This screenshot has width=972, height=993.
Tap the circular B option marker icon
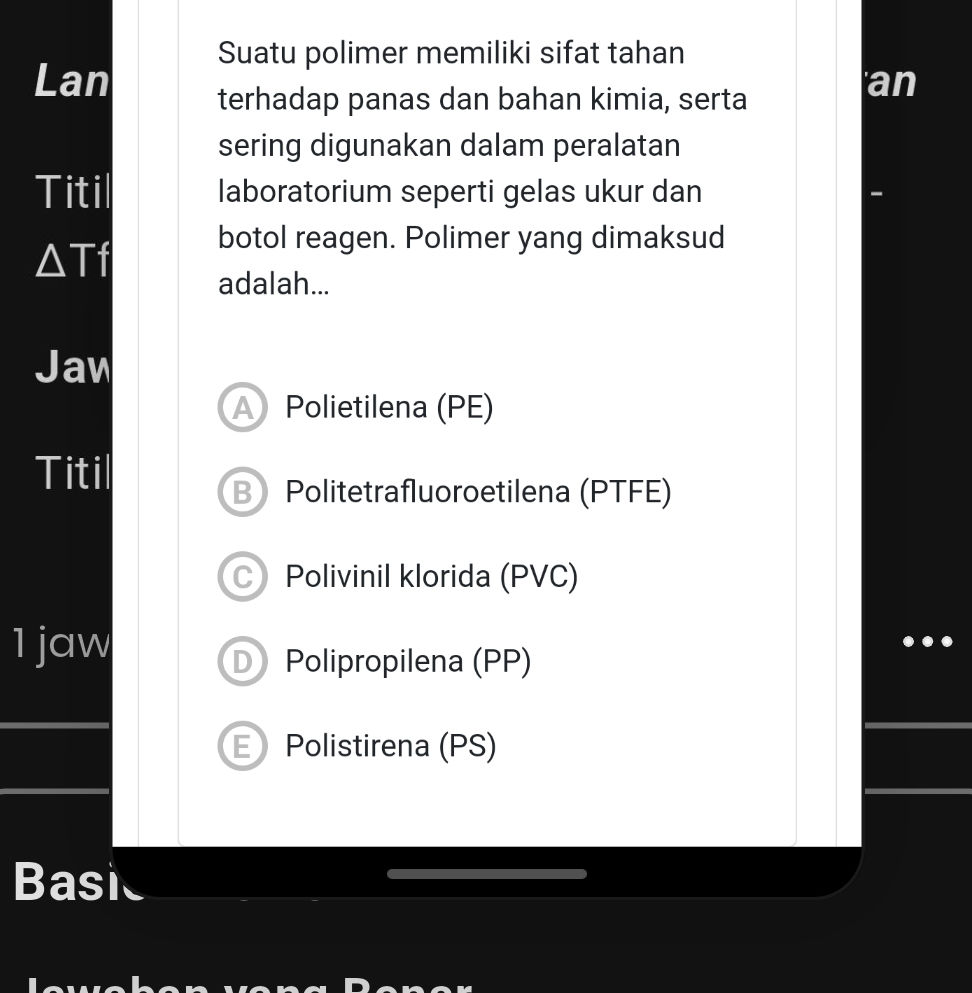click(x=242, y=492)
